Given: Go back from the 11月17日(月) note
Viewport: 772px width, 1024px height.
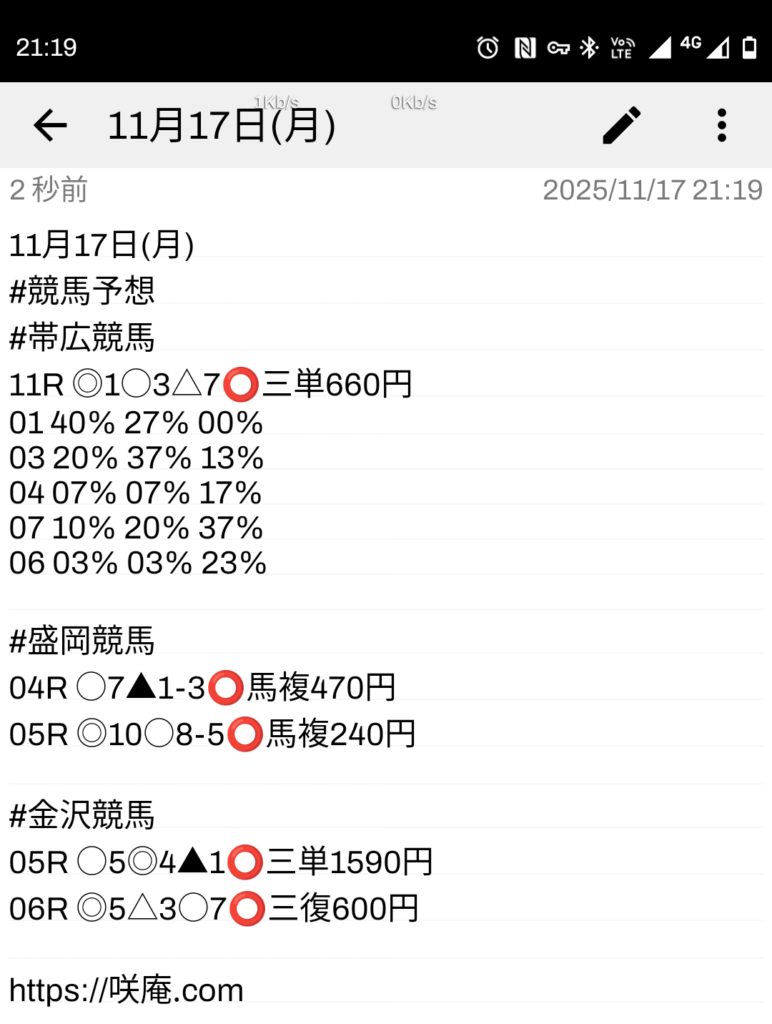Looking at the screenshot, I should pyautogui.click(x=49, y=125).
